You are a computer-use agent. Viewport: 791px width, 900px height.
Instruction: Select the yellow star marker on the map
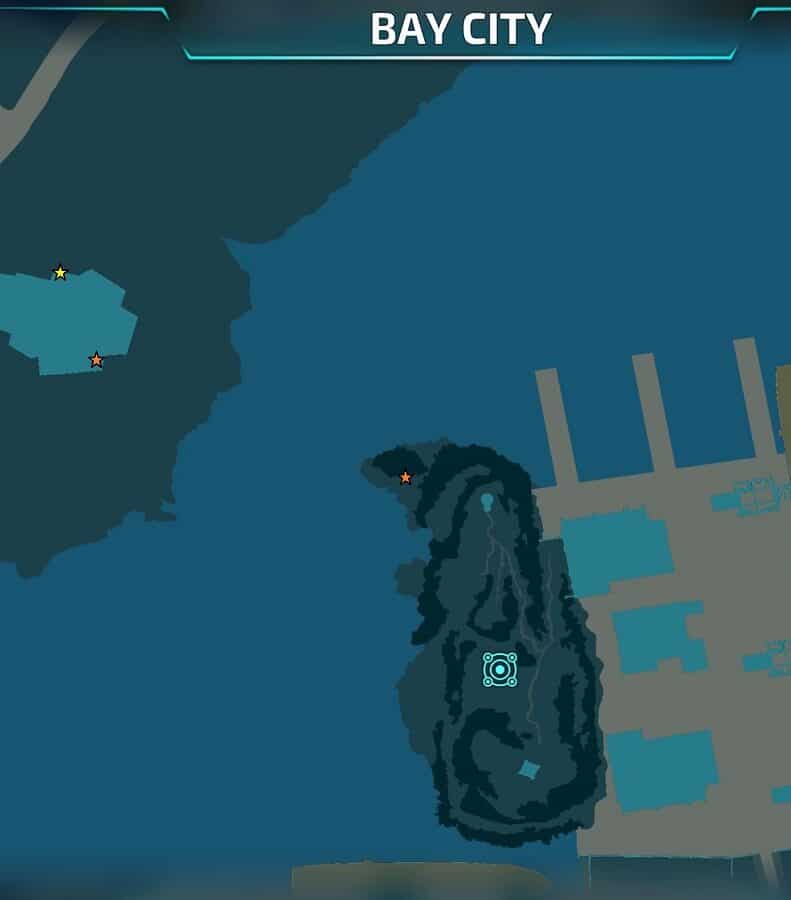click(60, 272)
